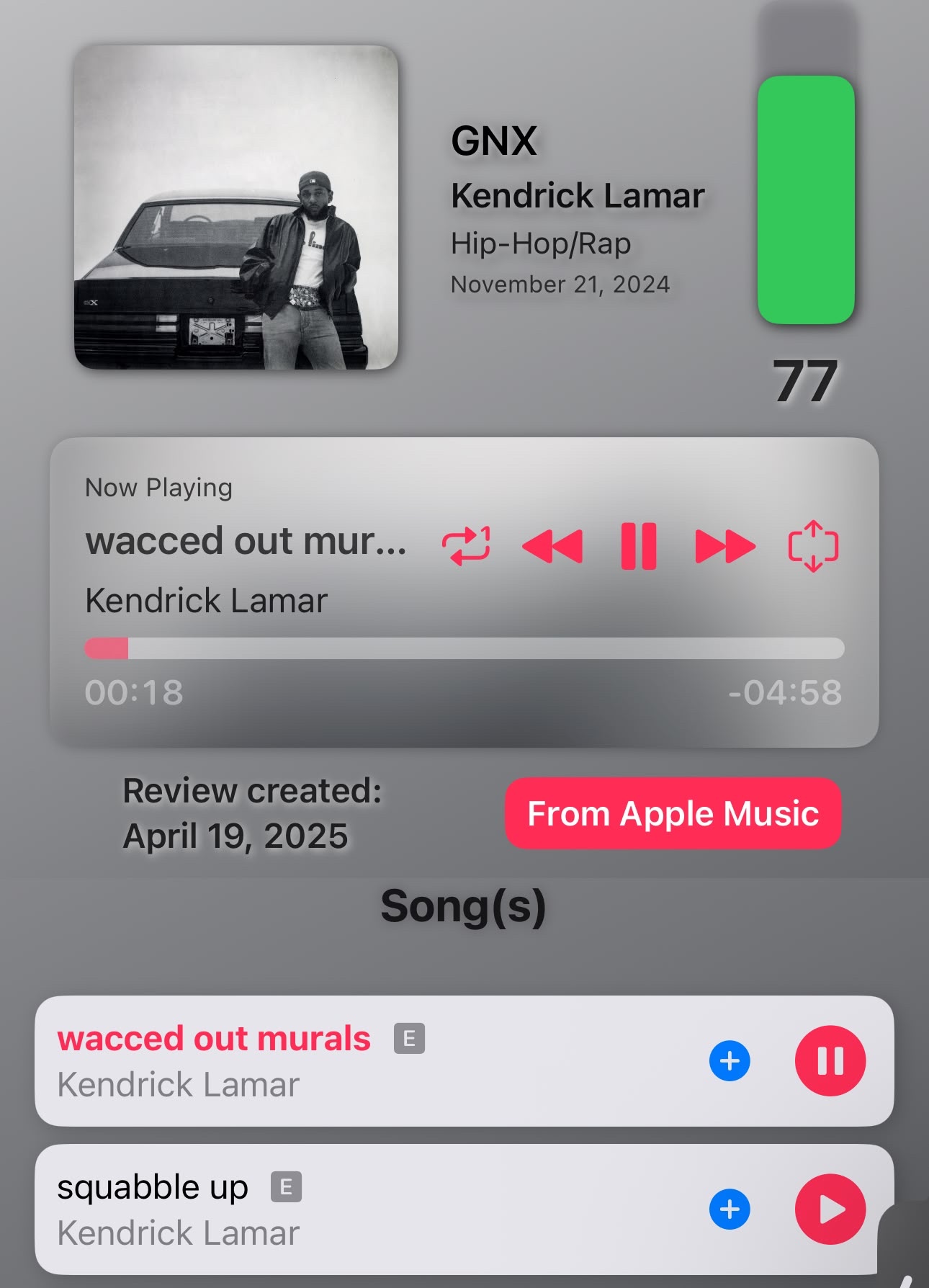Screen dimensions: 929x1288
Task: Open the GNX album artwork
Action: (x=236, y=207)
